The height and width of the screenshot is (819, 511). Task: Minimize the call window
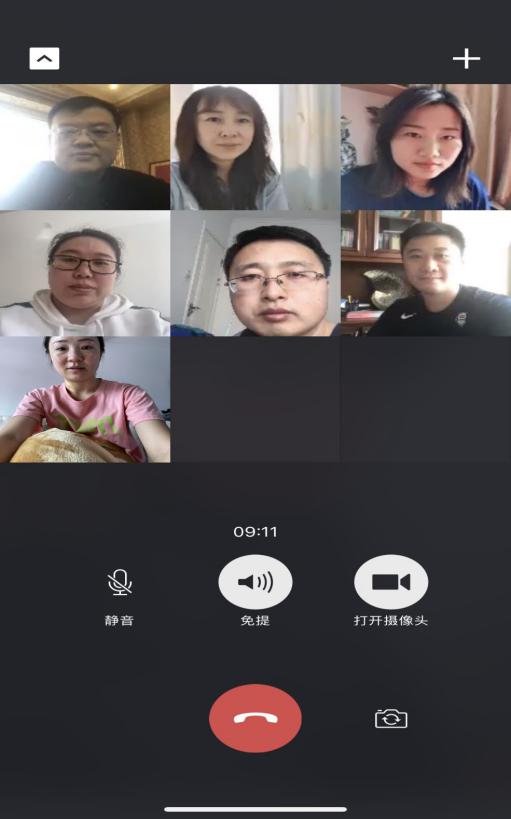44,58
